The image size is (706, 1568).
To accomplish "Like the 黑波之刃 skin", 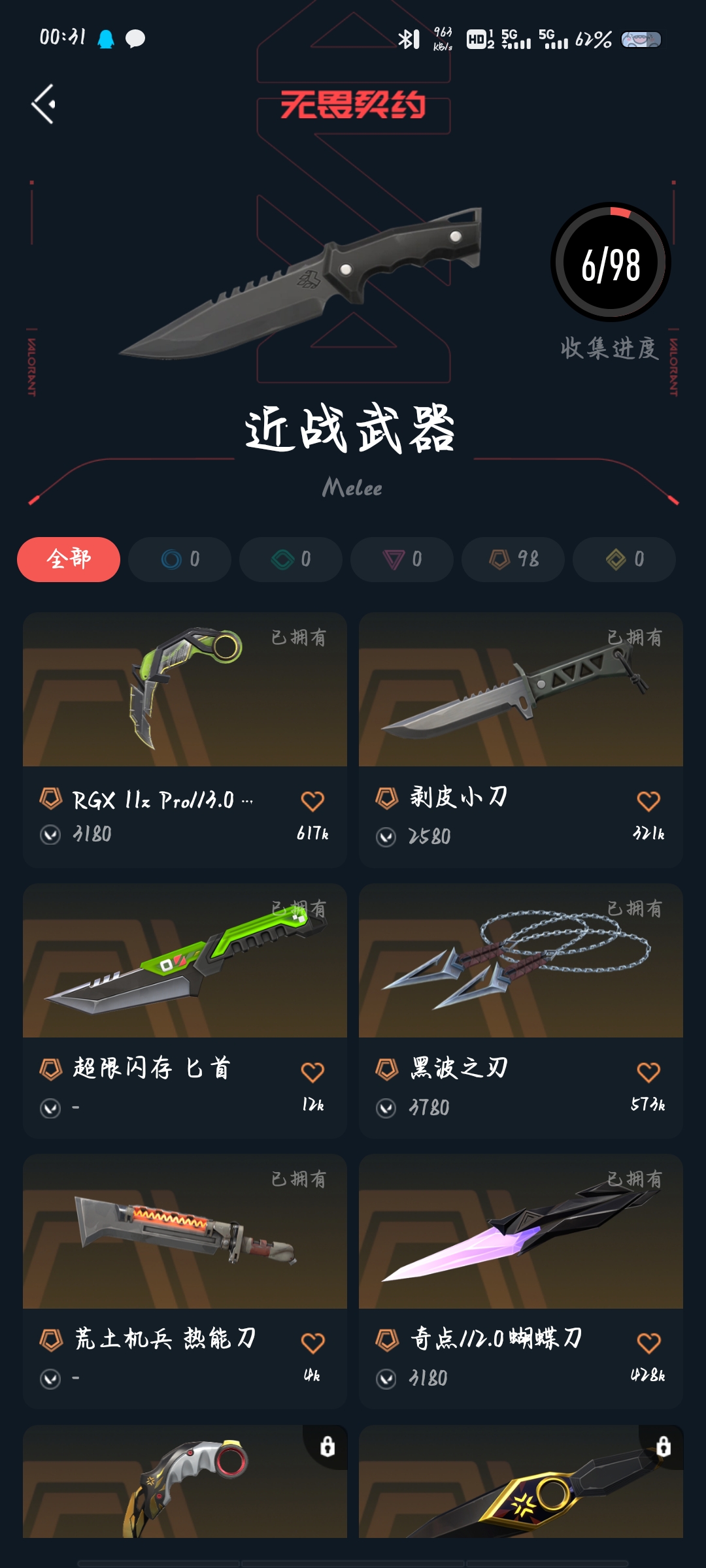I will click(648, 1072).
